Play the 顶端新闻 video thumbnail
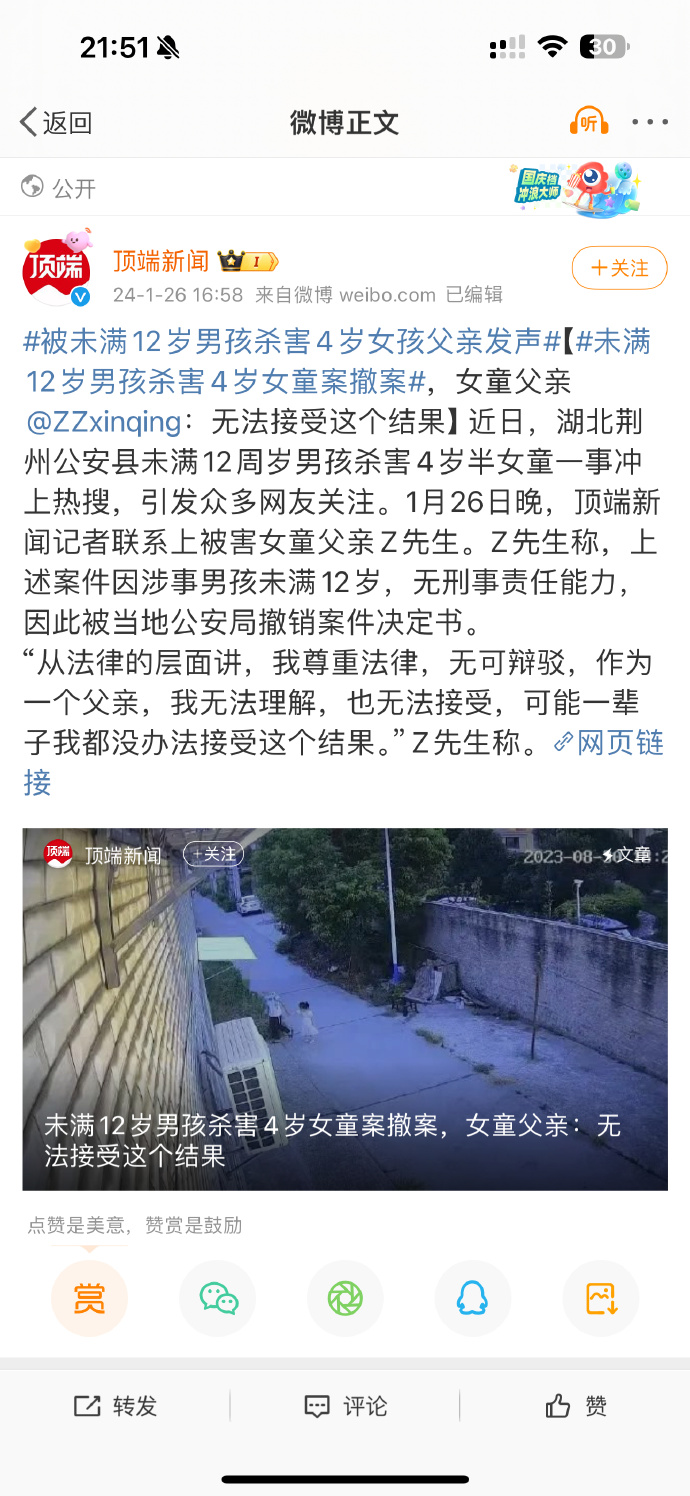The image size is (690, 1496). point(344,1008)
